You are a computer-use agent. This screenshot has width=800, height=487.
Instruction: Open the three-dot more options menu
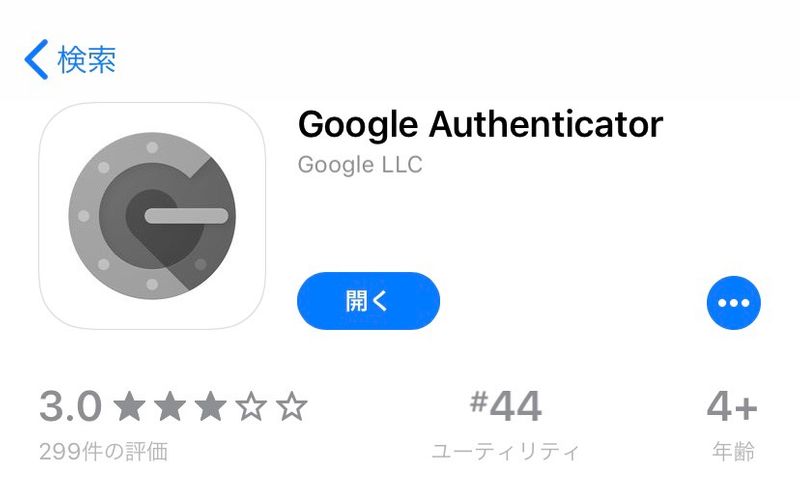pos(733,302)
